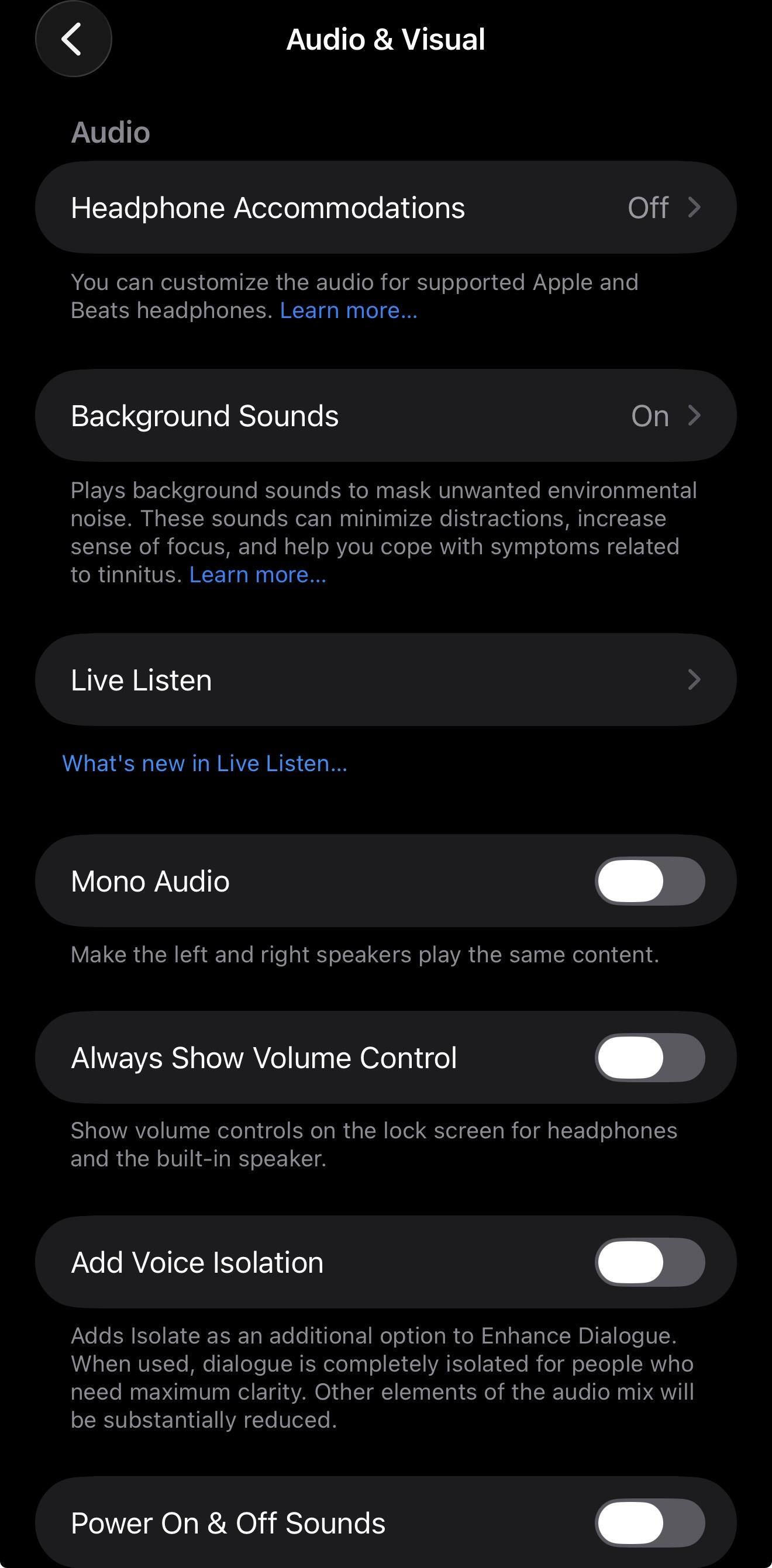
Task: Toggle the Add Voice Isolation switch
Action: click(x=649, y=1262)
